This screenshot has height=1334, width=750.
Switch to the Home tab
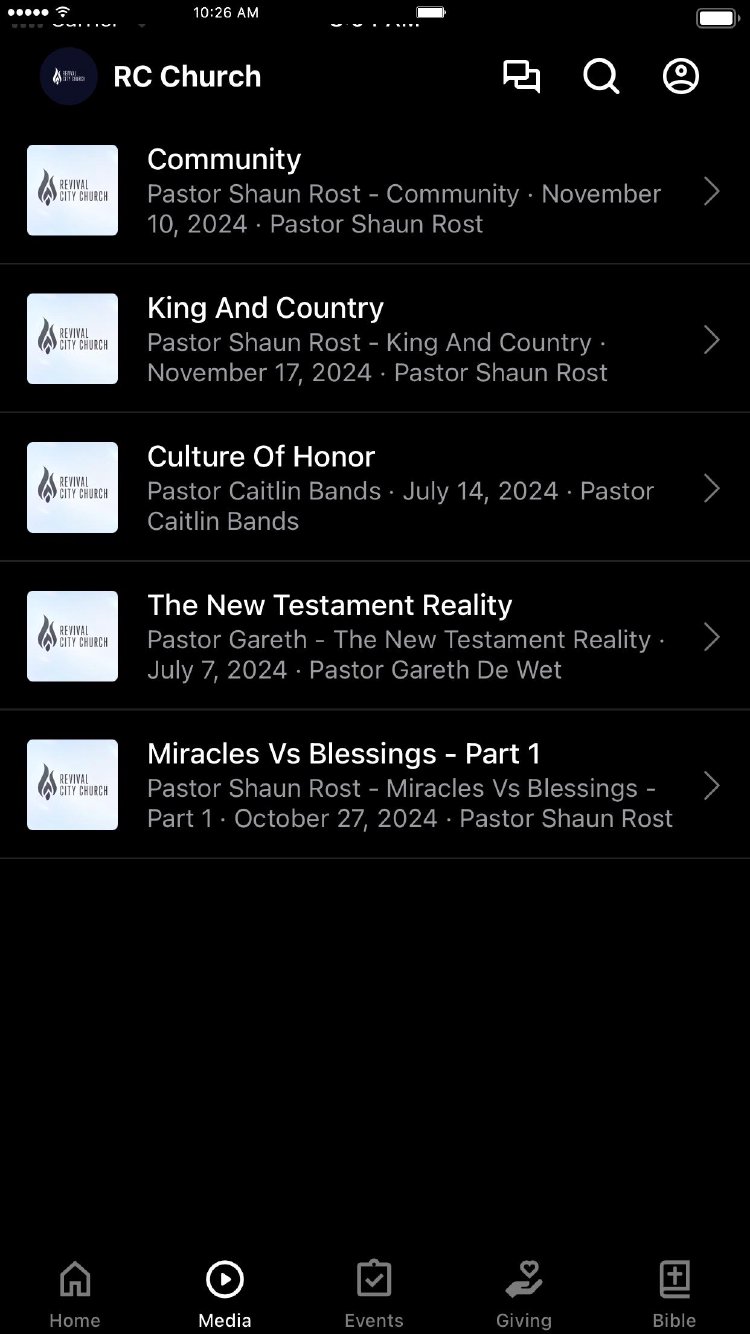[75, 1292]
